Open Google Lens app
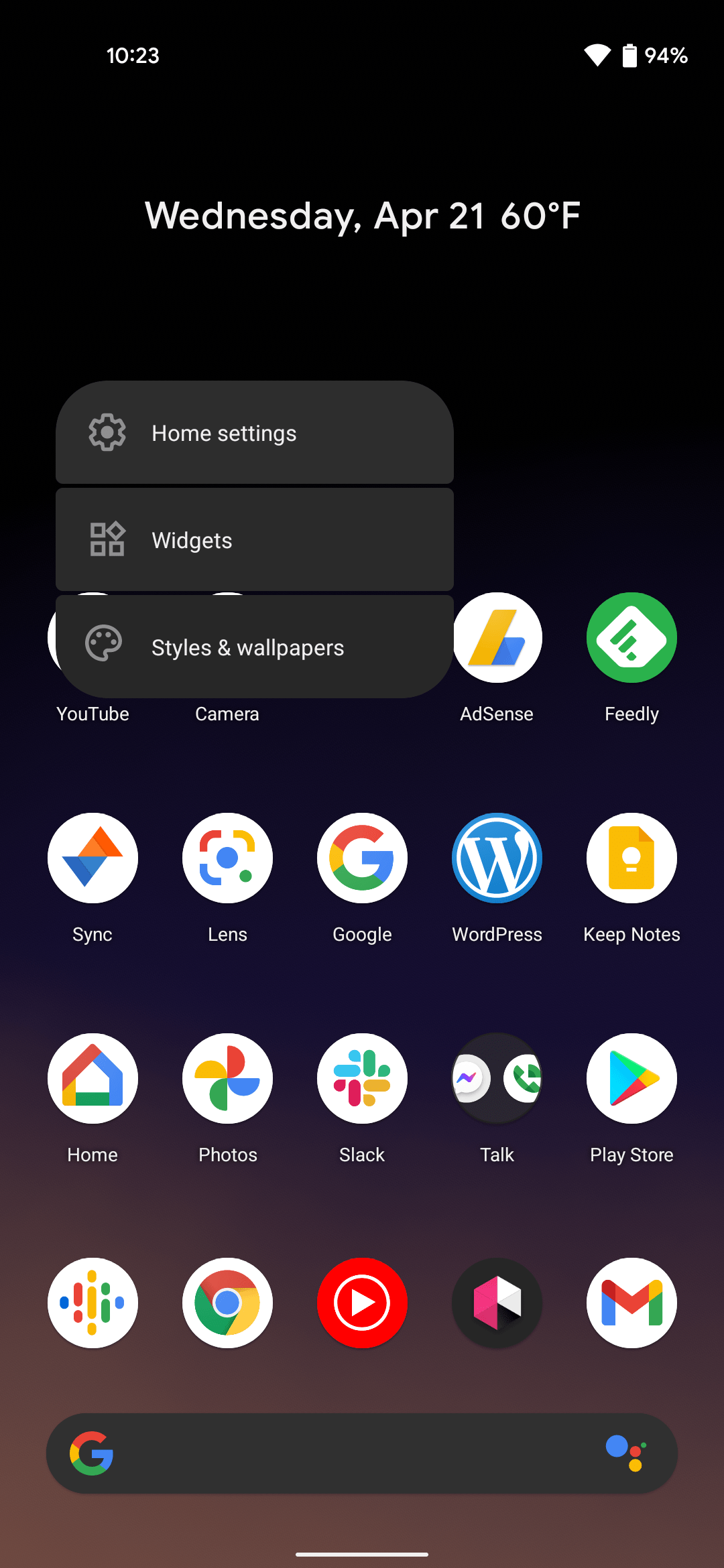Screen dimensions: 724x1568 tap(227, 858)
